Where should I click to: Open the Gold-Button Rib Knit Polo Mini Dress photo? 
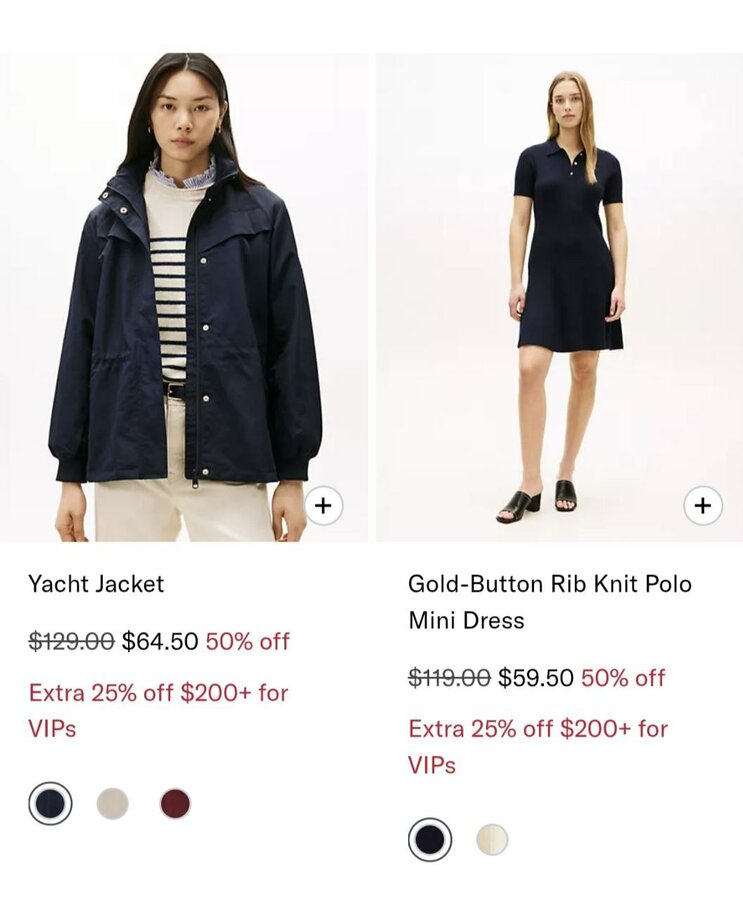(x=559, y=297)
